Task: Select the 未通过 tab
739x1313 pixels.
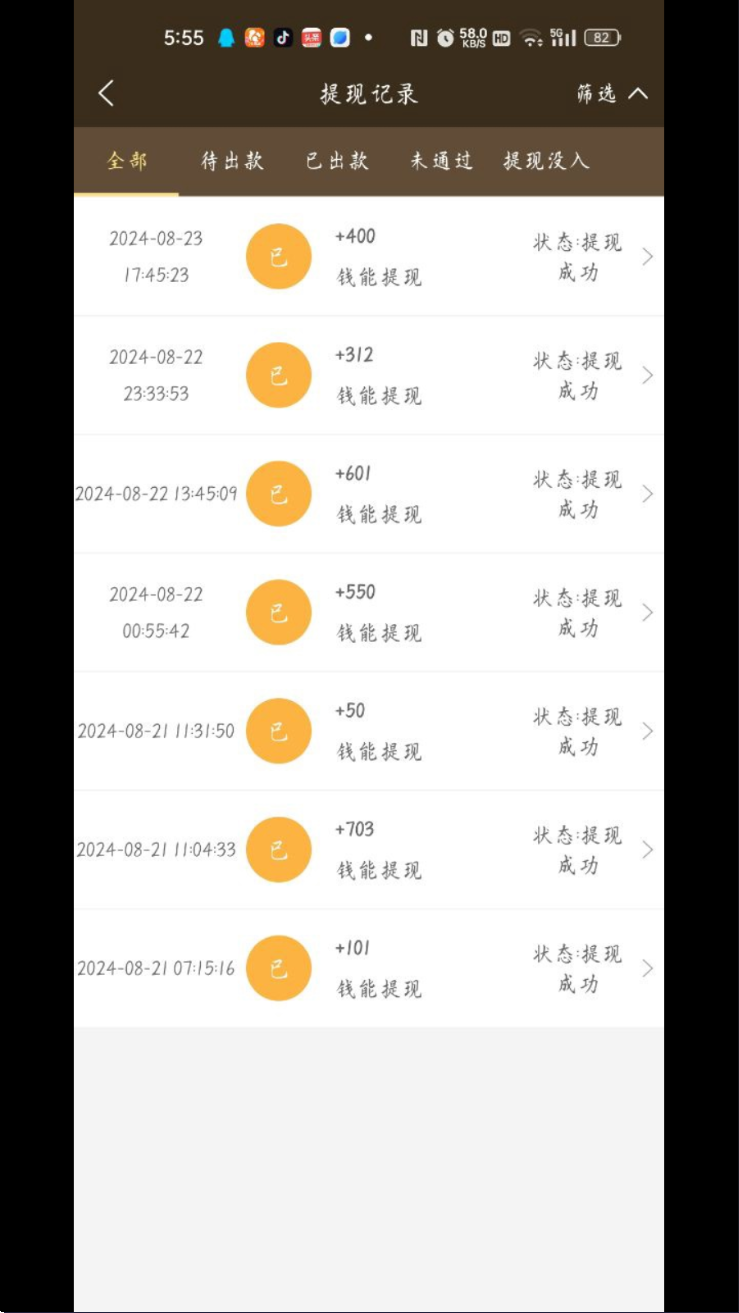Action: click(441, 161)
